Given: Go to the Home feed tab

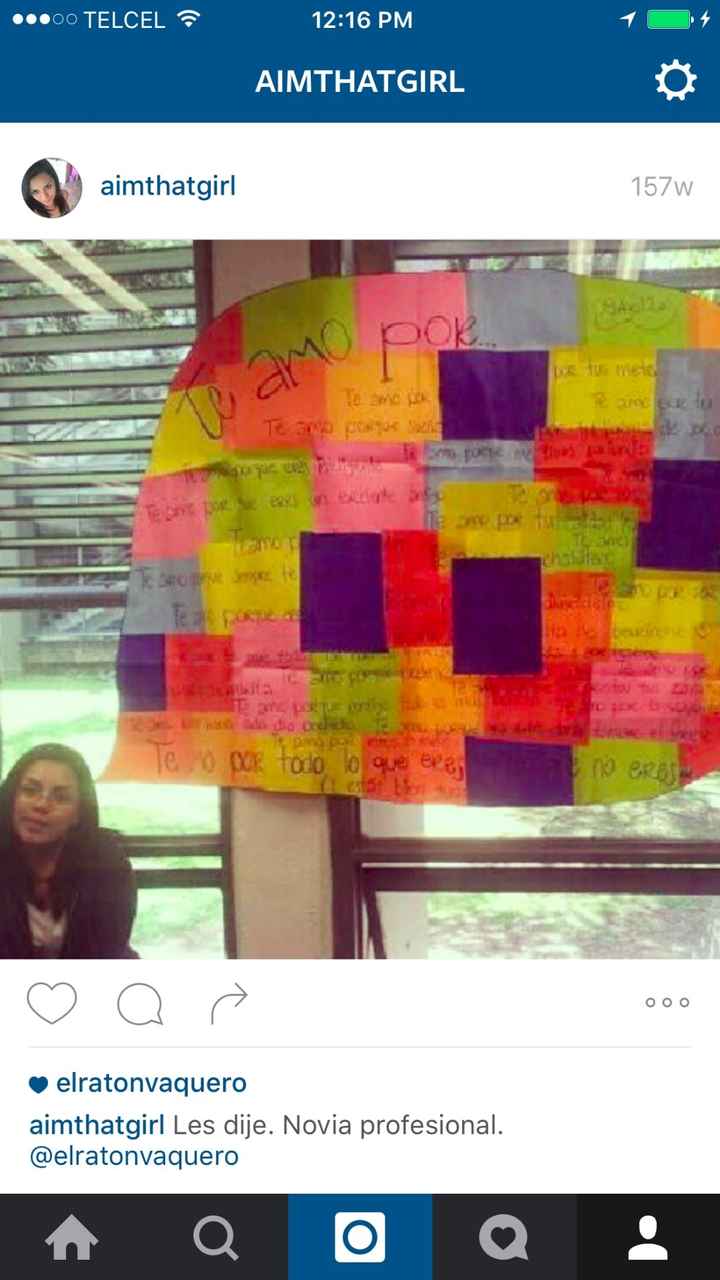Looking at the screenshot, I should pos(72,1238).
